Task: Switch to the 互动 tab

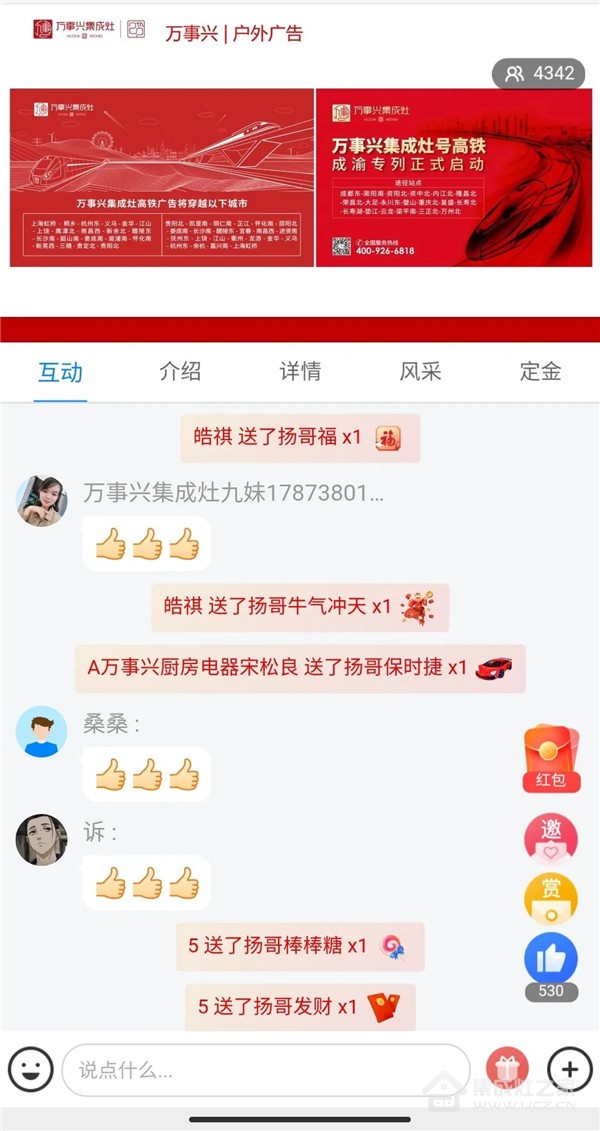Action: pos(60,372)
